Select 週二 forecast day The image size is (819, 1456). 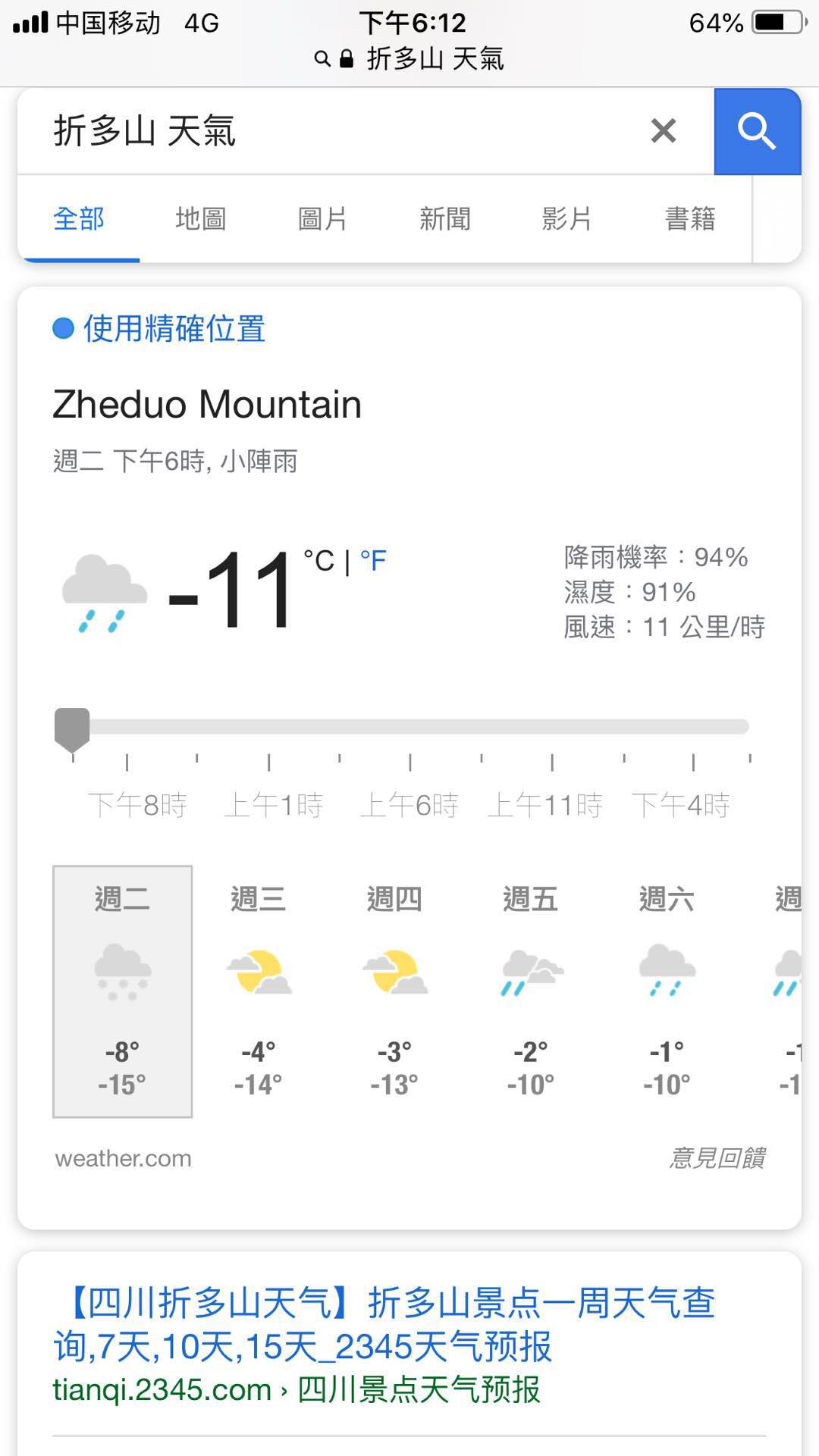pyautogui.click(x=122, y=991)
